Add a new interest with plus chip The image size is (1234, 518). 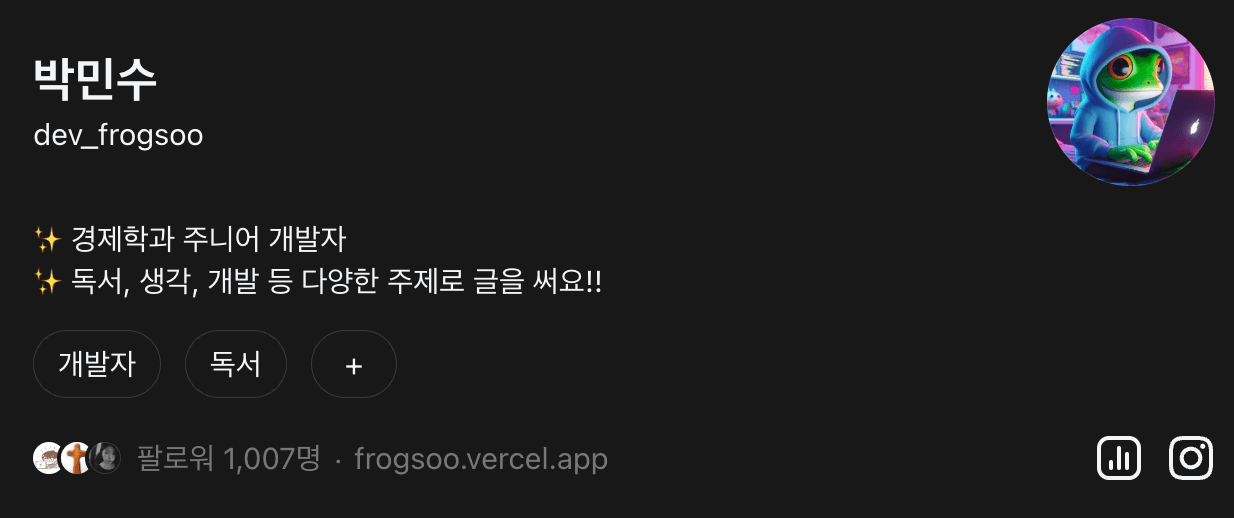click(x=353, y=365)
